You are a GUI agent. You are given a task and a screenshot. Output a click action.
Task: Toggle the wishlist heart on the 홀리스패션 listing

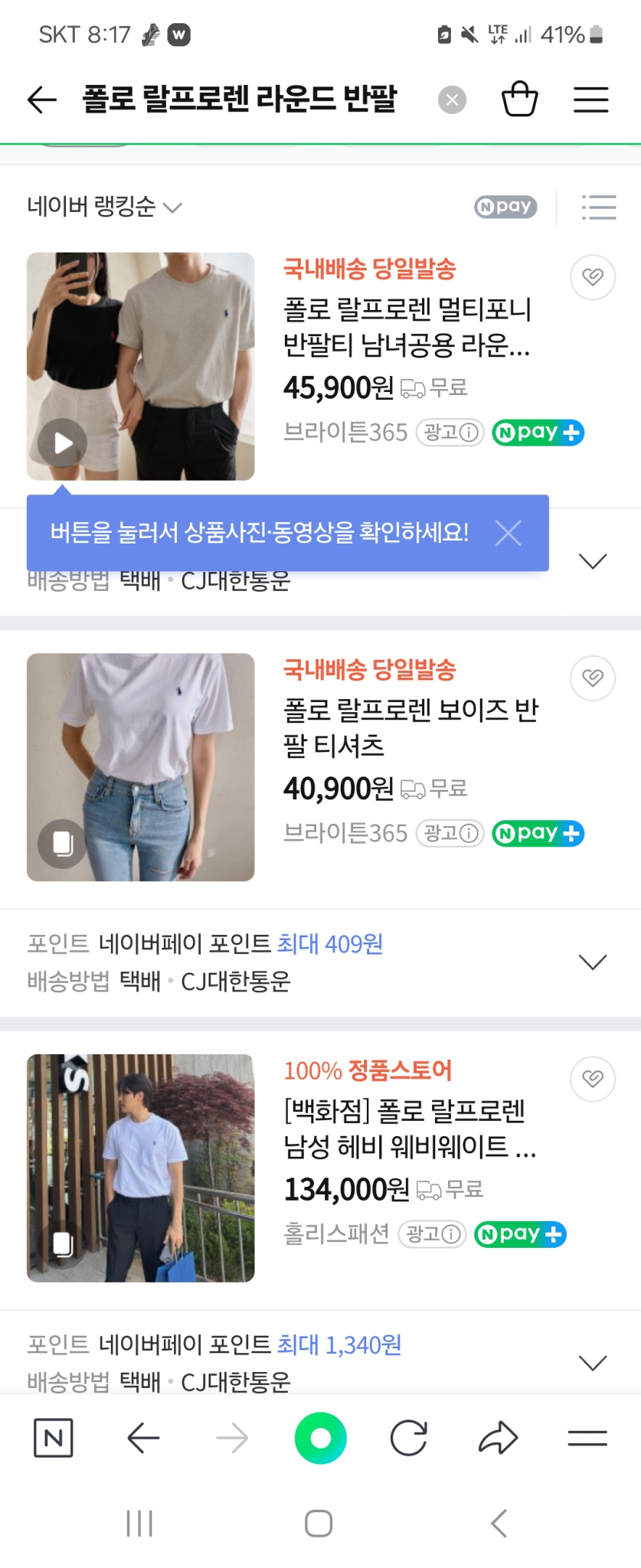(591, 1079)
